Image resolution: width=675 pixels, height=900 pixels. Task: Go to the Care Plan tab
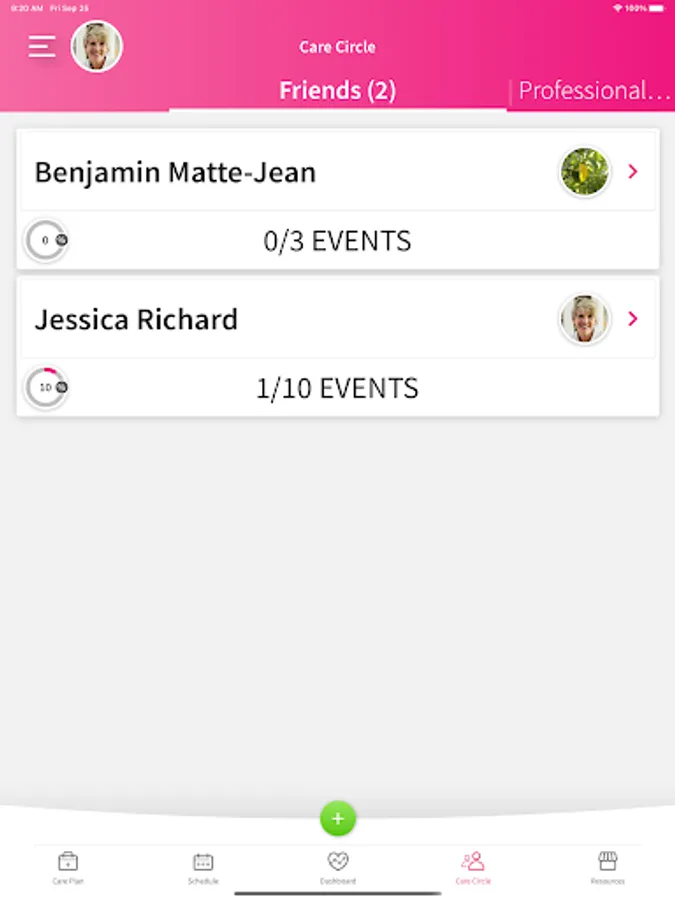coord(68,866)
